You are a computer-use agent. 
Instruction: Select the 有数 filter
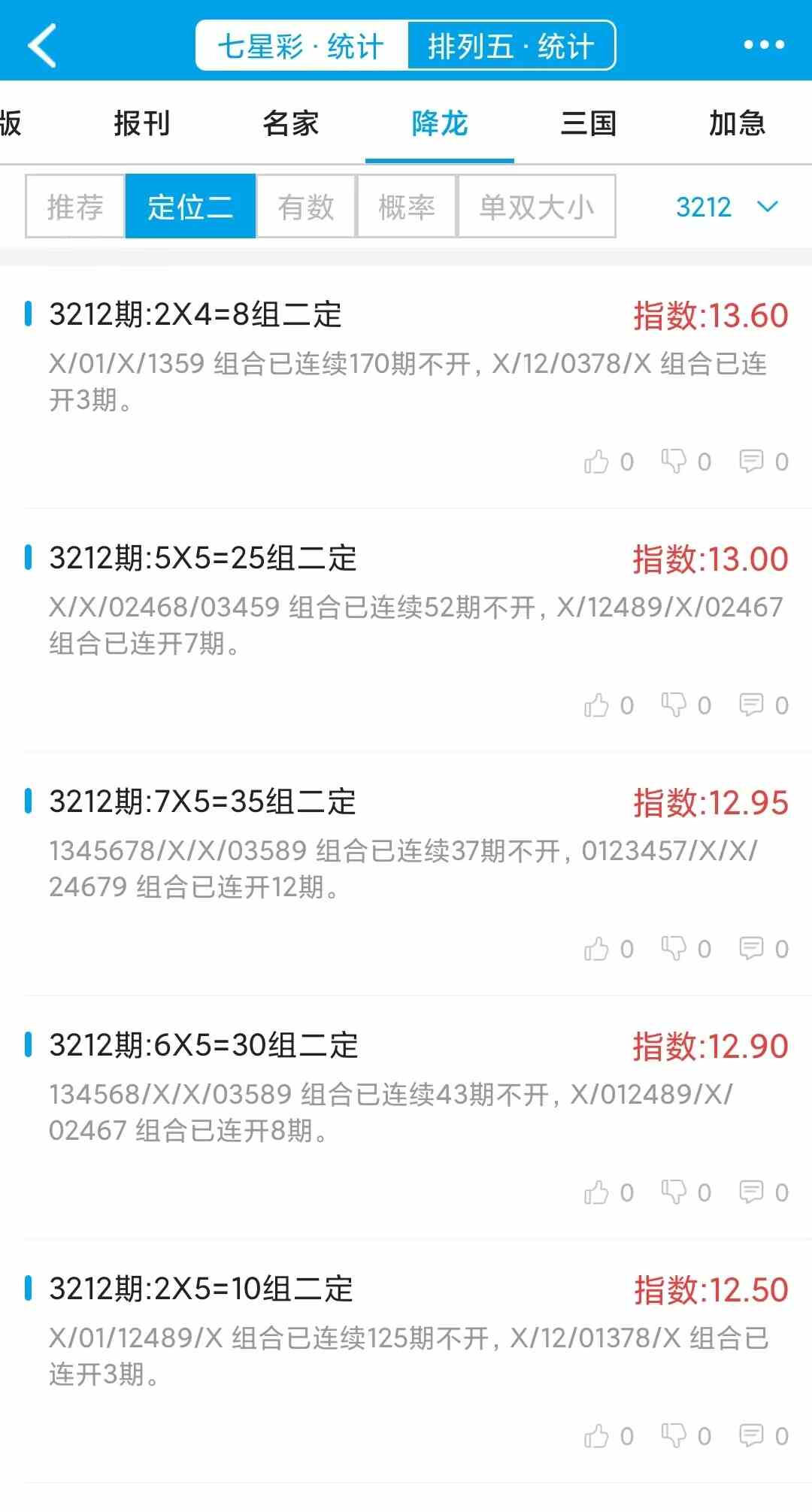tap(306, 207)
